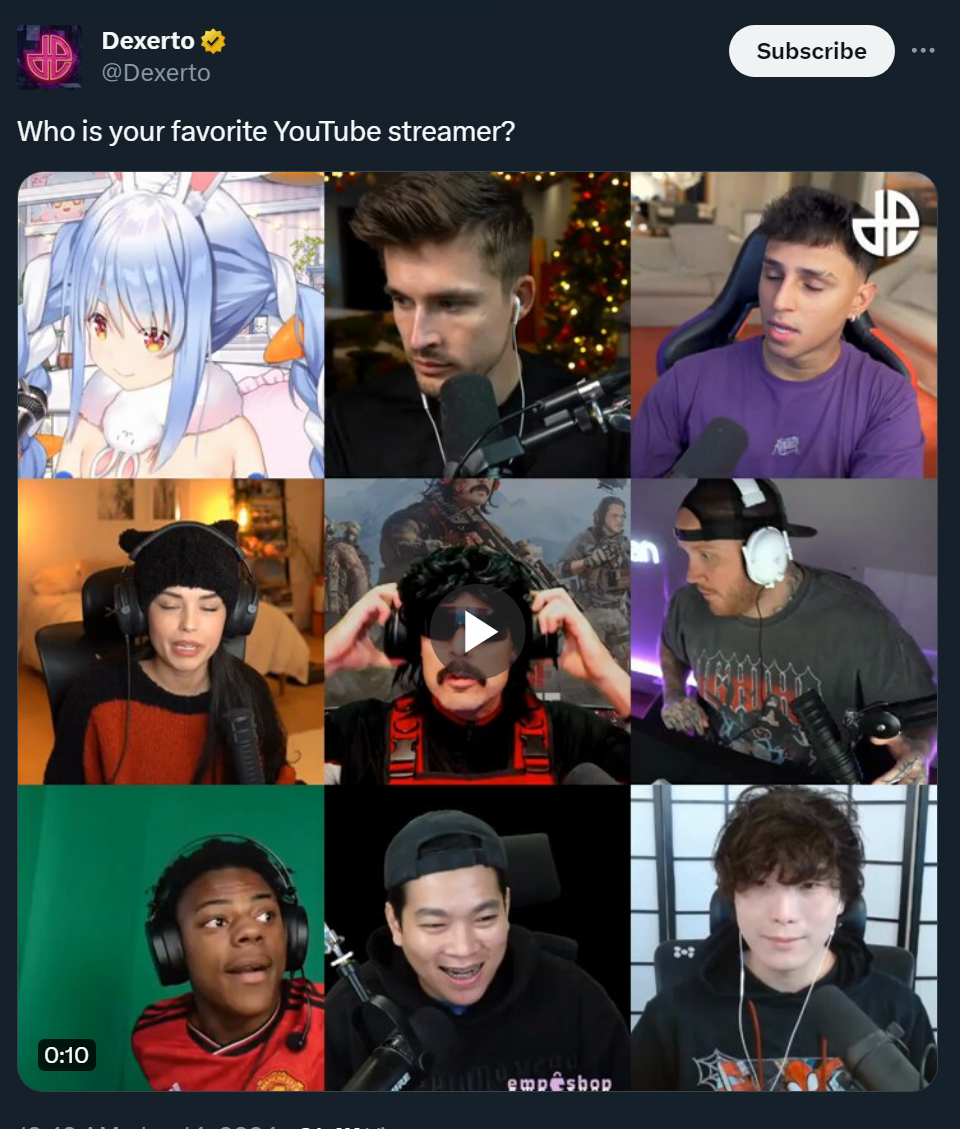Viewport: 960px width, 1129px height.
Task: Play the streamer collage video
Action: pyautogui.click(x=478, y=632)
